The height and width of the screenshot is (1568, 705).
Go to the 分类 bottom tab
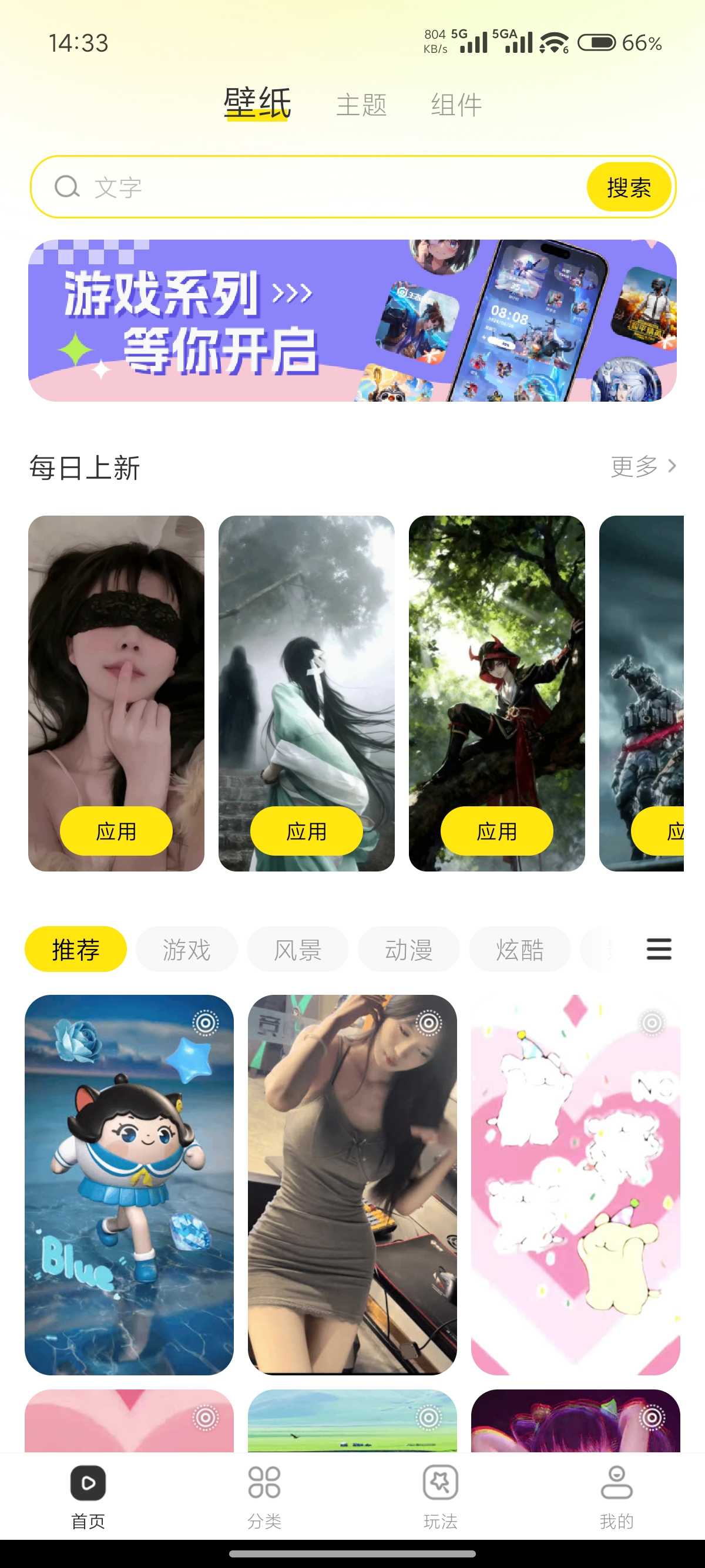coord(264,1497)
